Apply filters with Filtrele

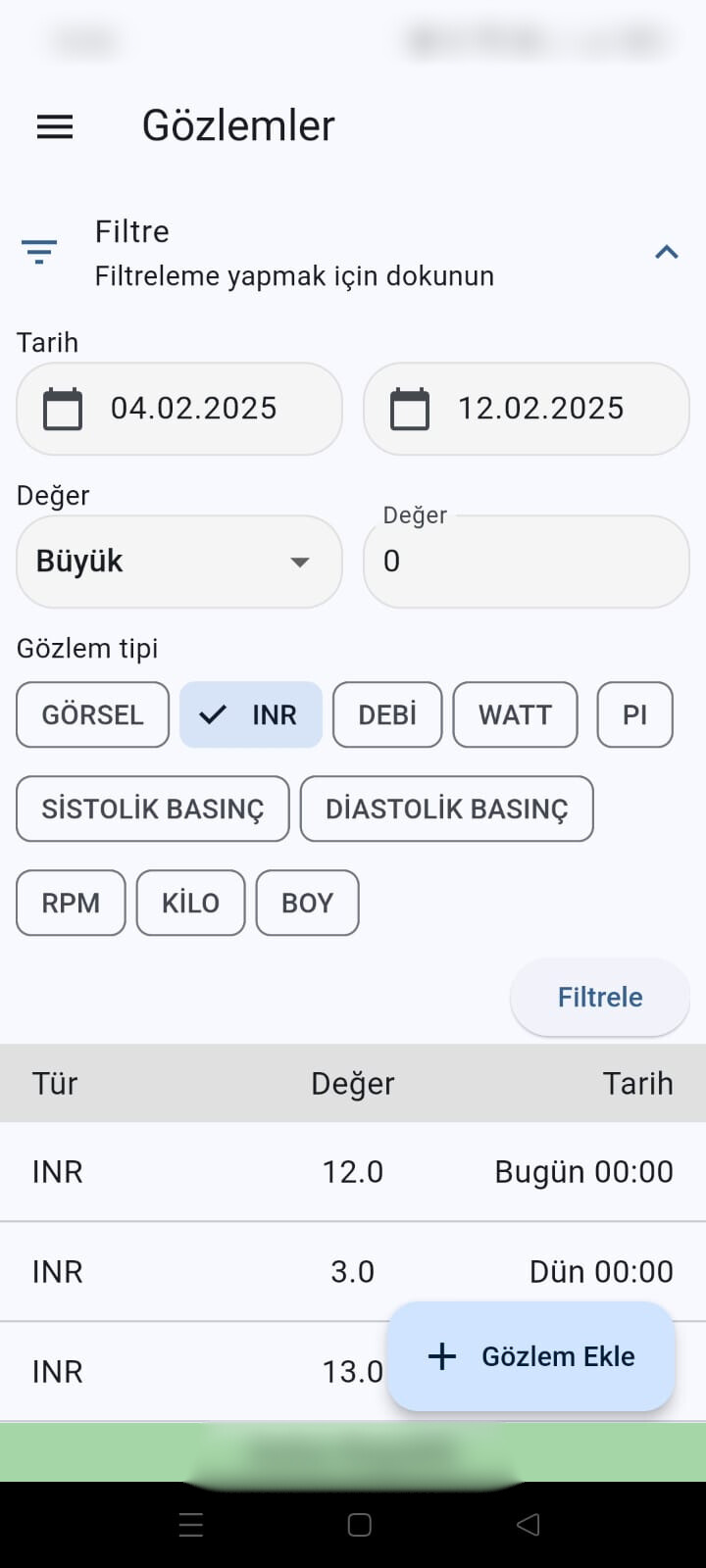pos(600,997)
